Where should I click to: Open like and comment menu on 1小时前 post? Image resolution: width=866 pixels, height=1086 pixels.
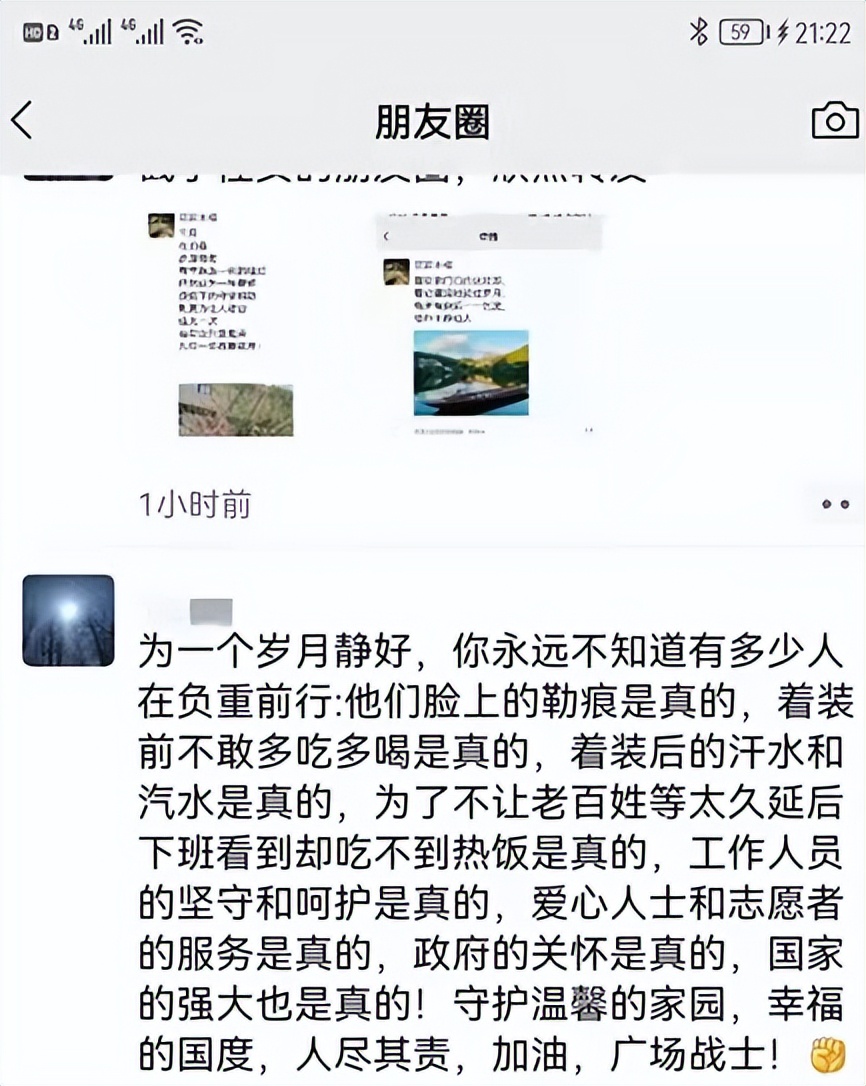[834, 504]
